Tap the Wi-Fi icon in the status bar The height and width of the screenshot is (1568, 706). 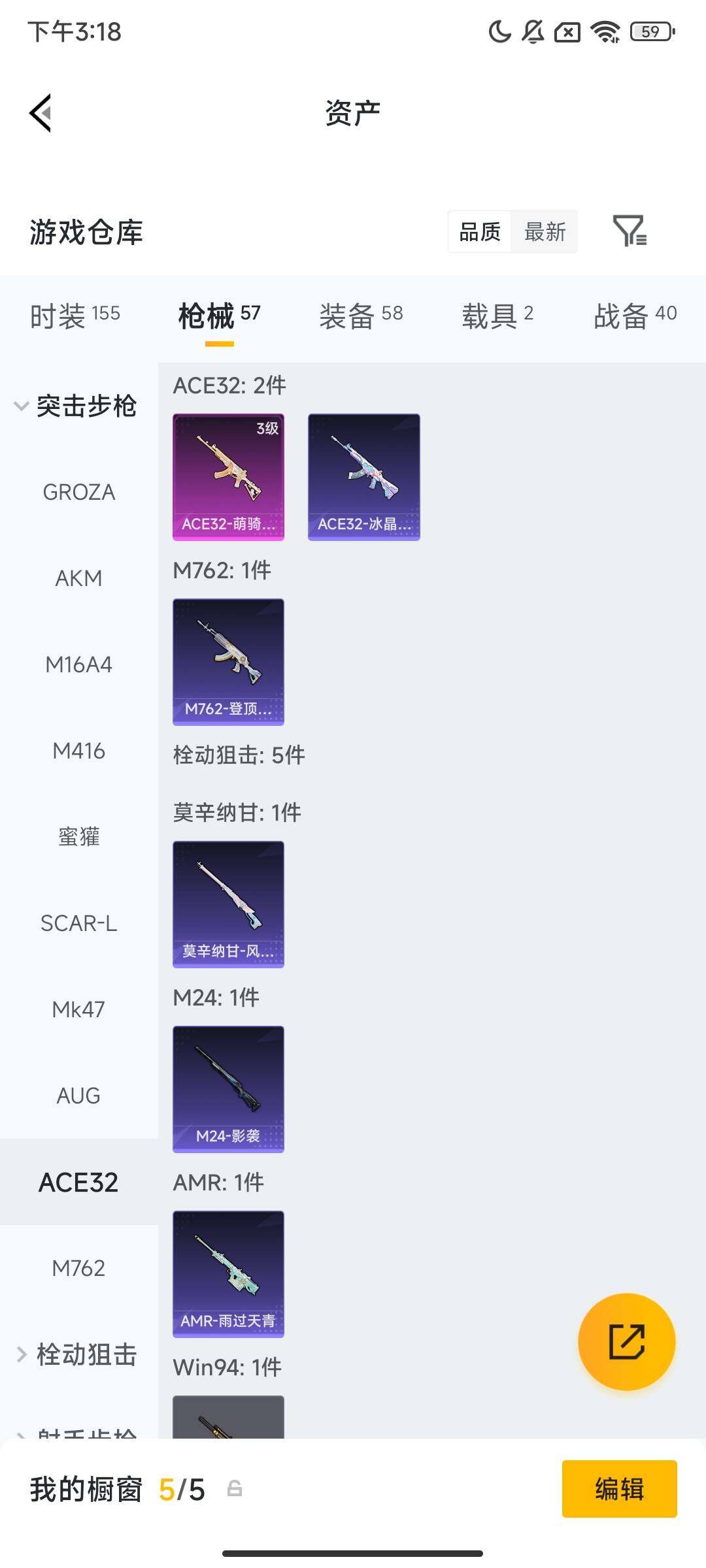[x=605, y=32]
